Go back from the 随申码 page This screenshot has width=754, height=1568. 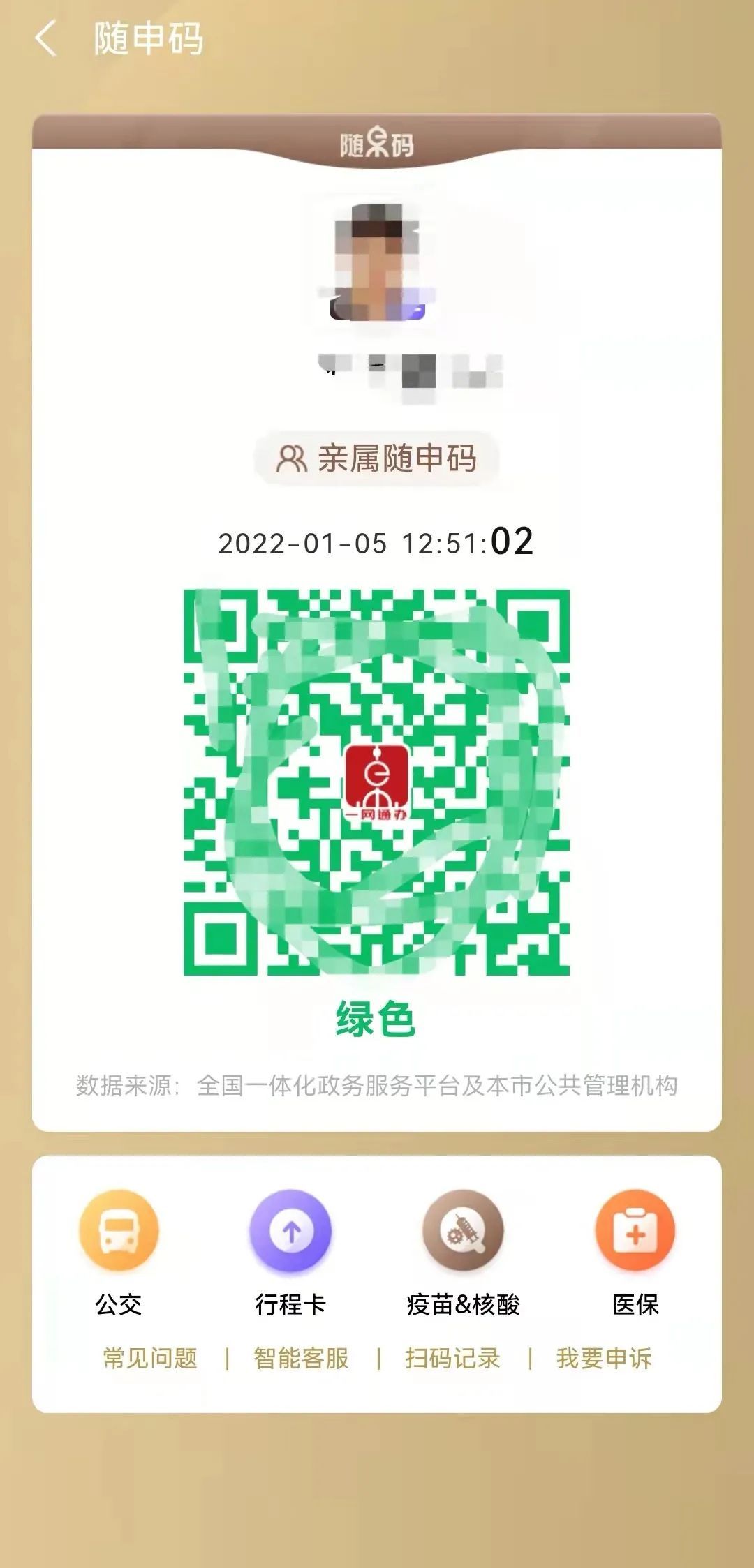point(46,38)
